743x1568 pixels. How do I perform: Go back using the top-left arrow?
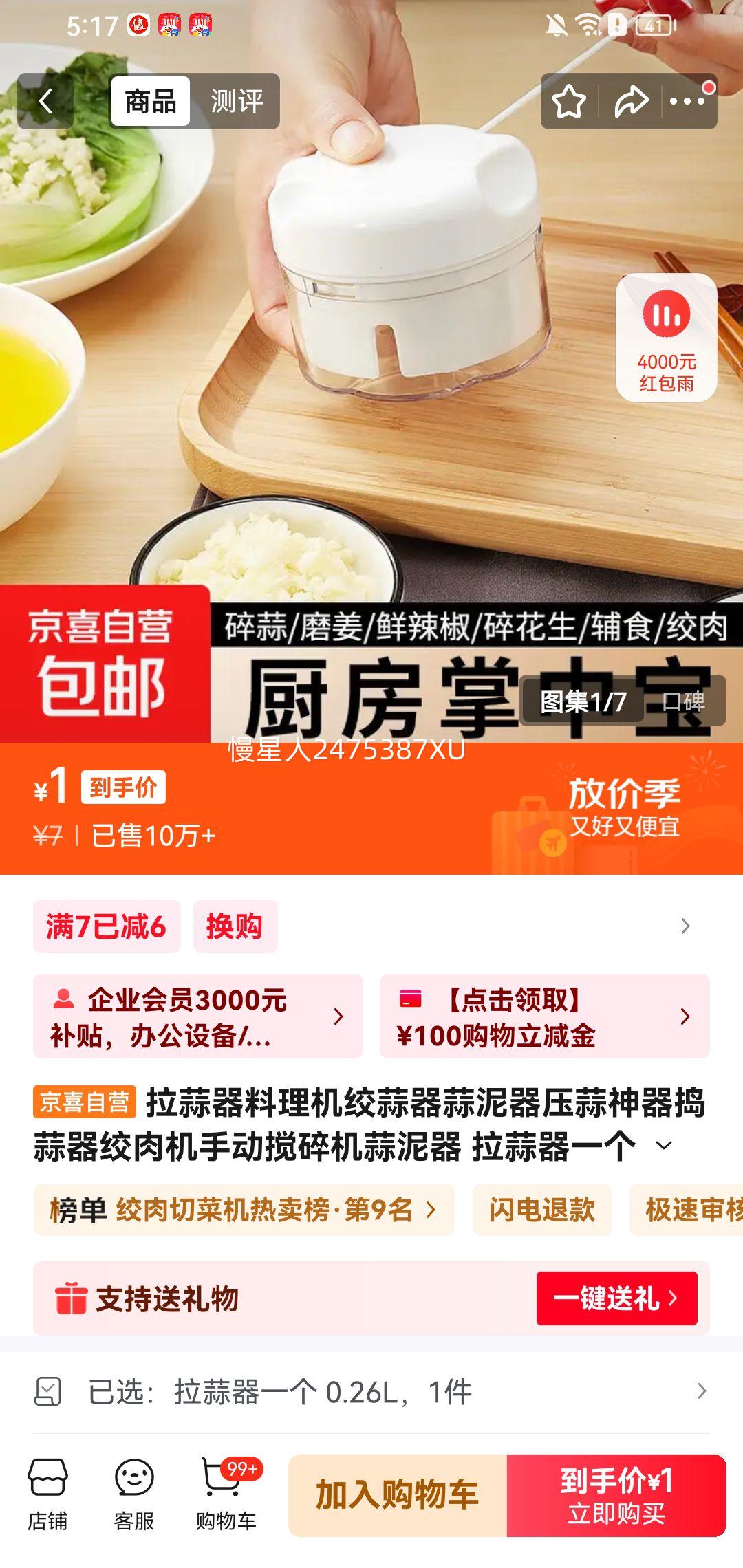point(45,102)
